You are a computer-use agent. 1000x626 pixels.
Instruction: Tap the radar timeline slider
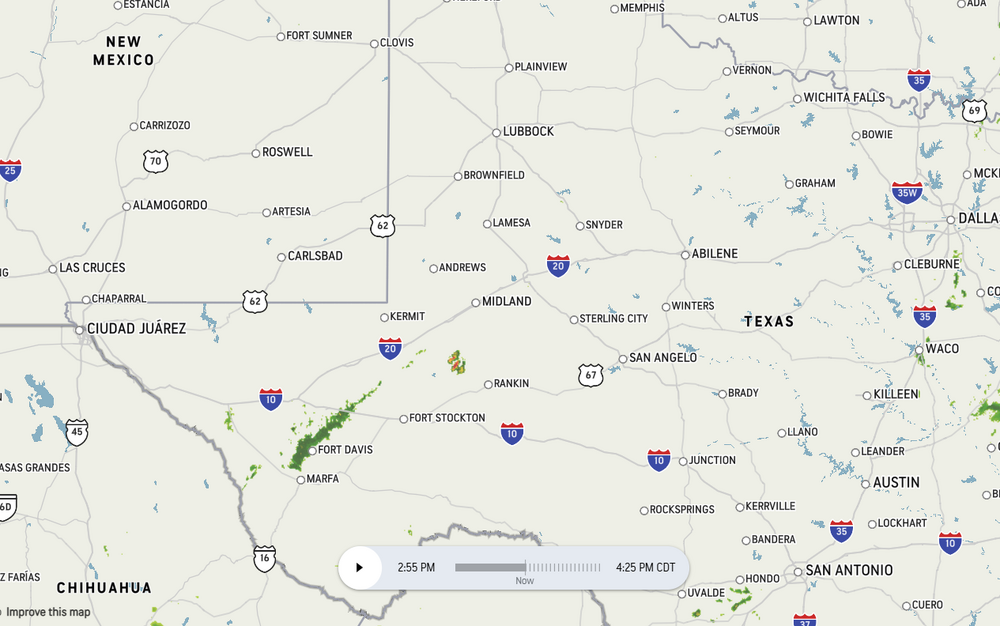click(527, 568)
